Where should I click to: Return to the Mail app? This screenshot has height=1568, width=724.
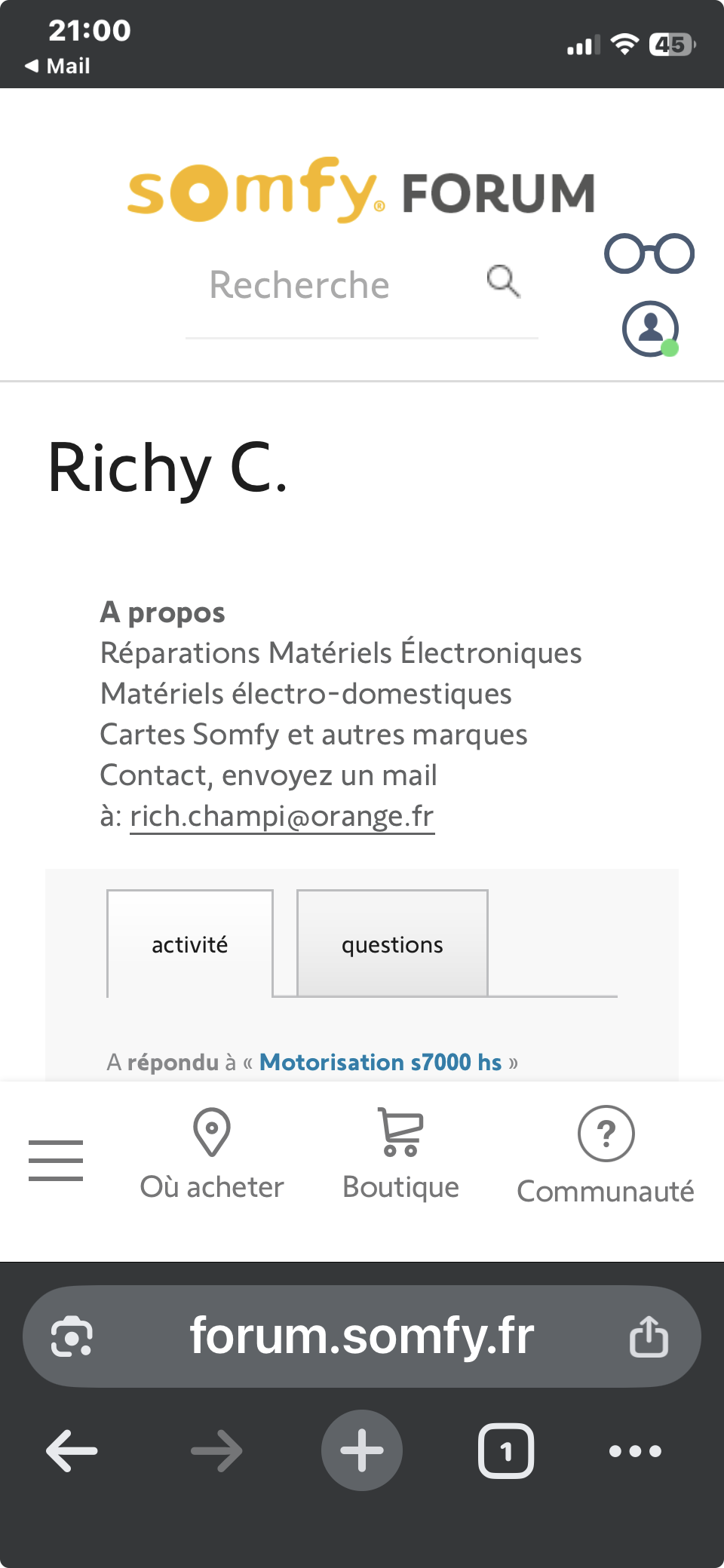(58, 66)
